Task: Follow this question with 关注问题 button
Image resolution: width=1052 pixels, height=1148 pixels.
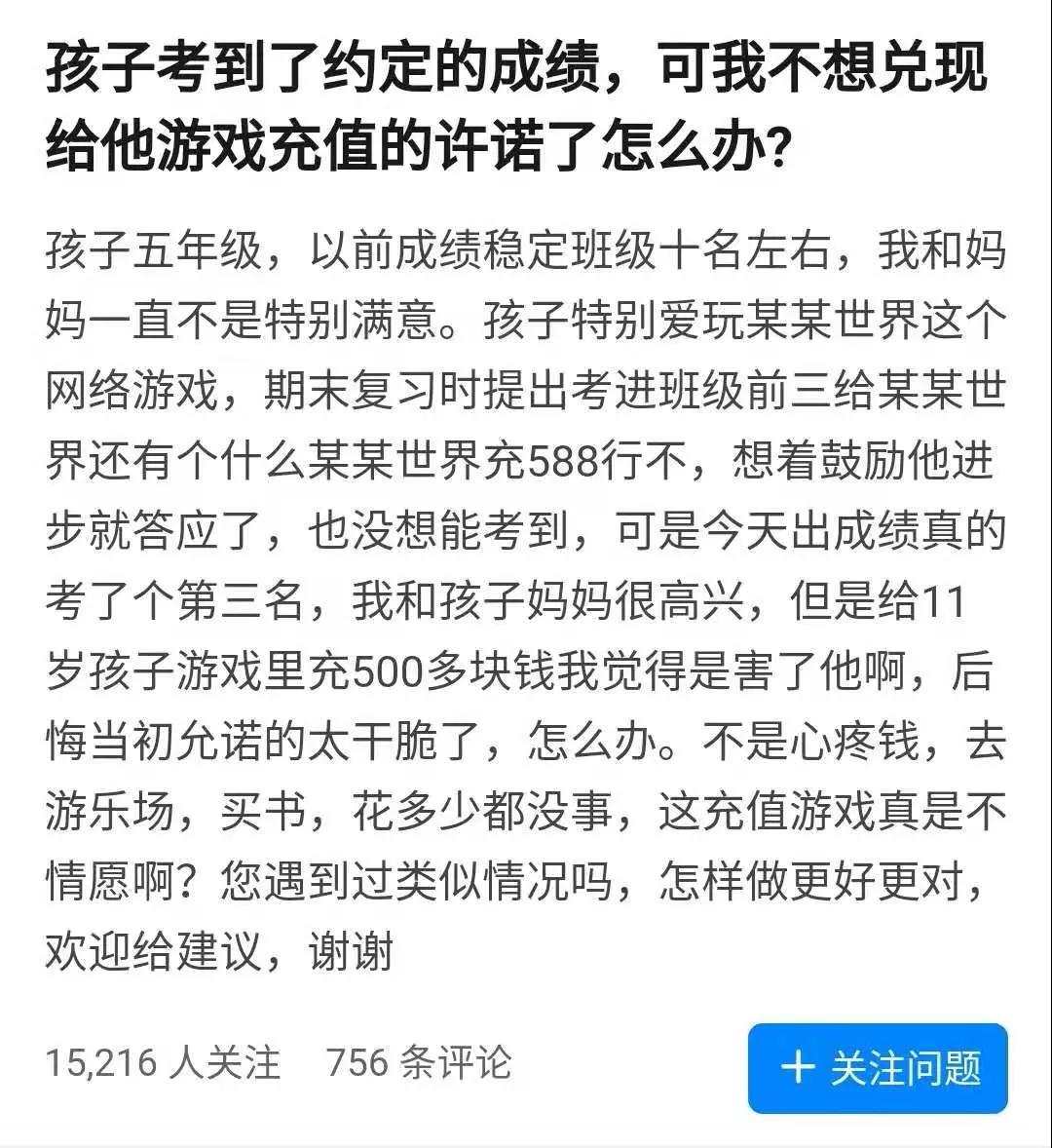Action: 878,1067
